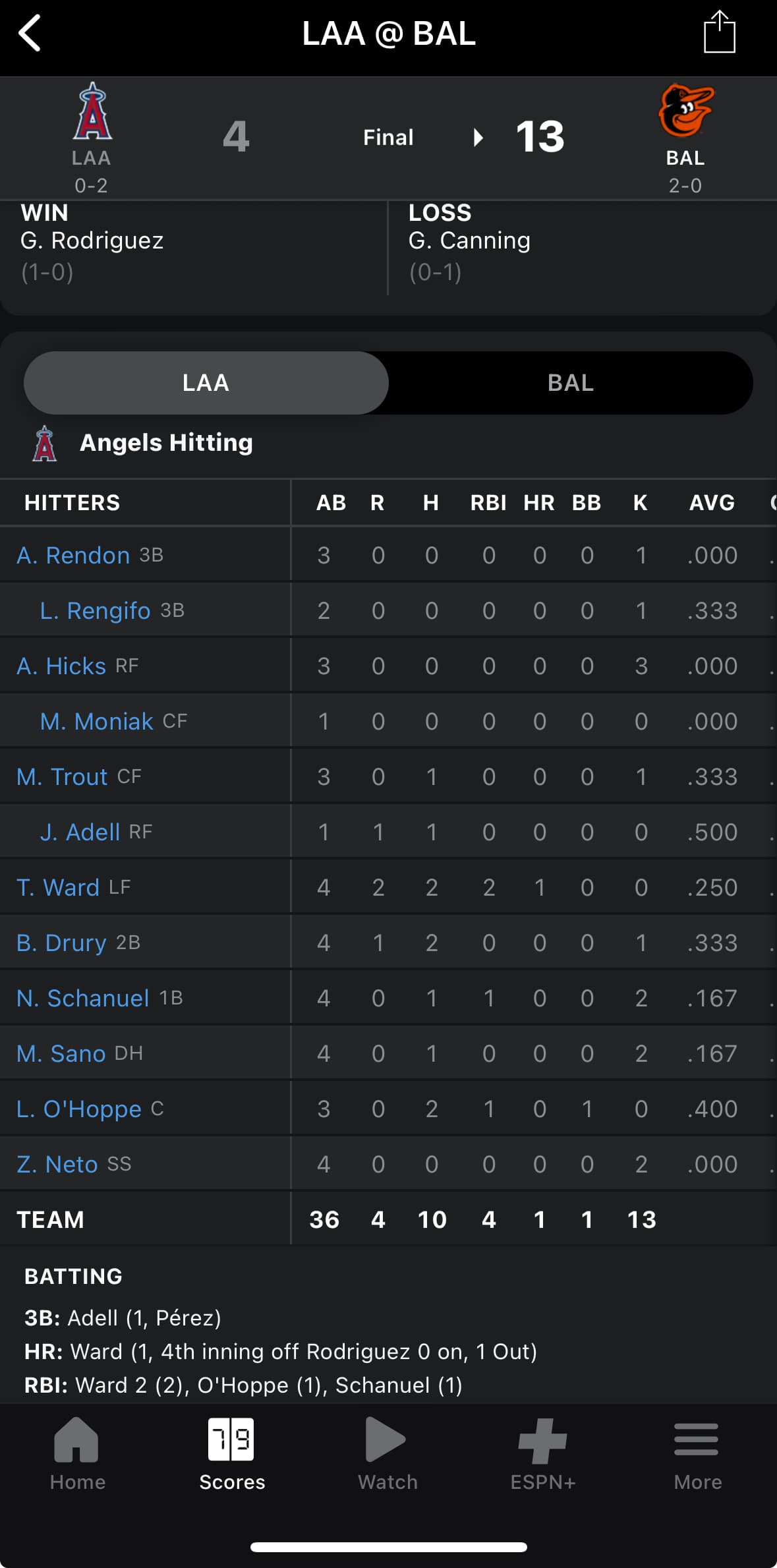The width and height of the screenshot is (777, 1568).
Task: Open A. Rendon's player page
Action: point(73,556)
